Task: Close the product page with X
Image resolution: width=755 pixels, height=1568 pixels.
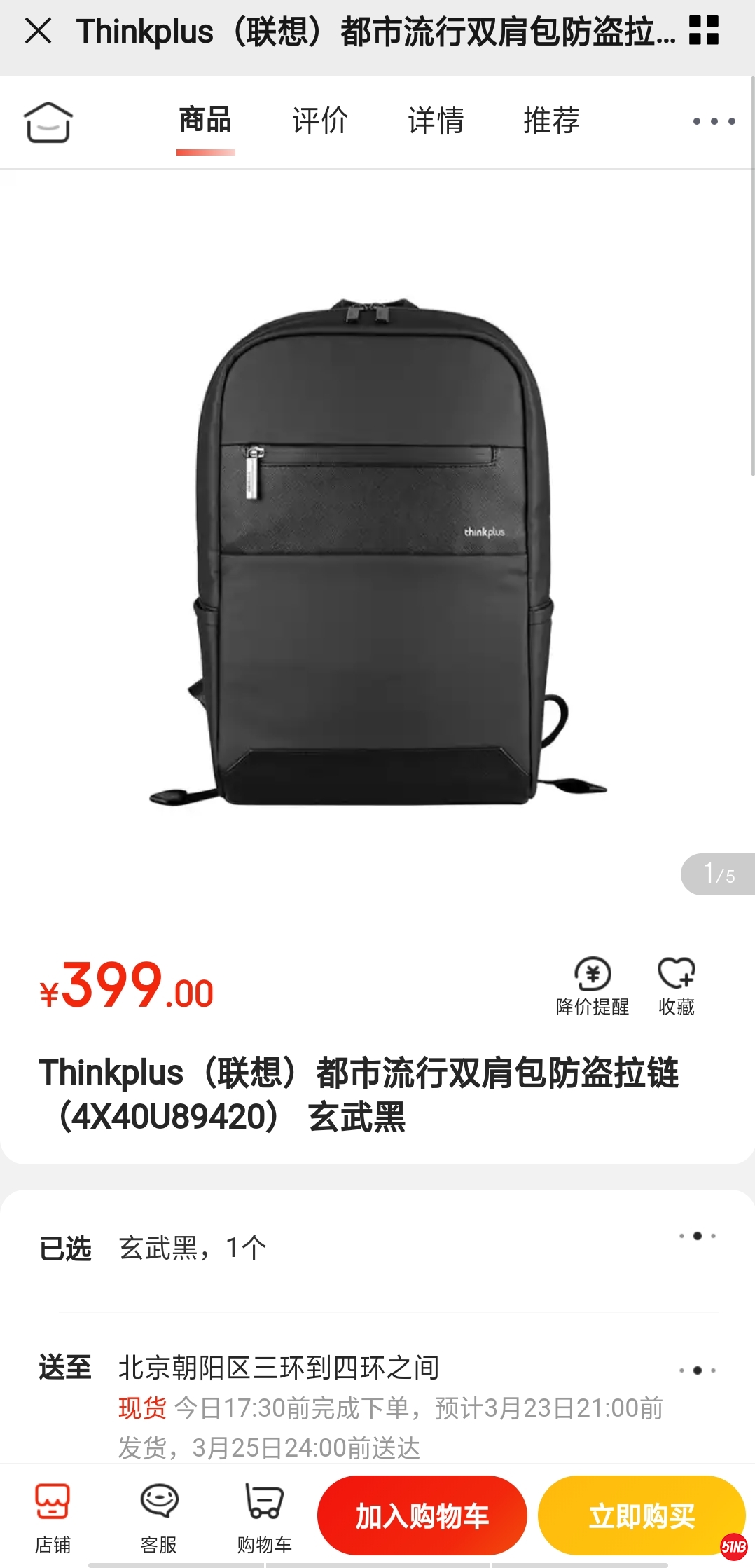Action: coord(38,31)
